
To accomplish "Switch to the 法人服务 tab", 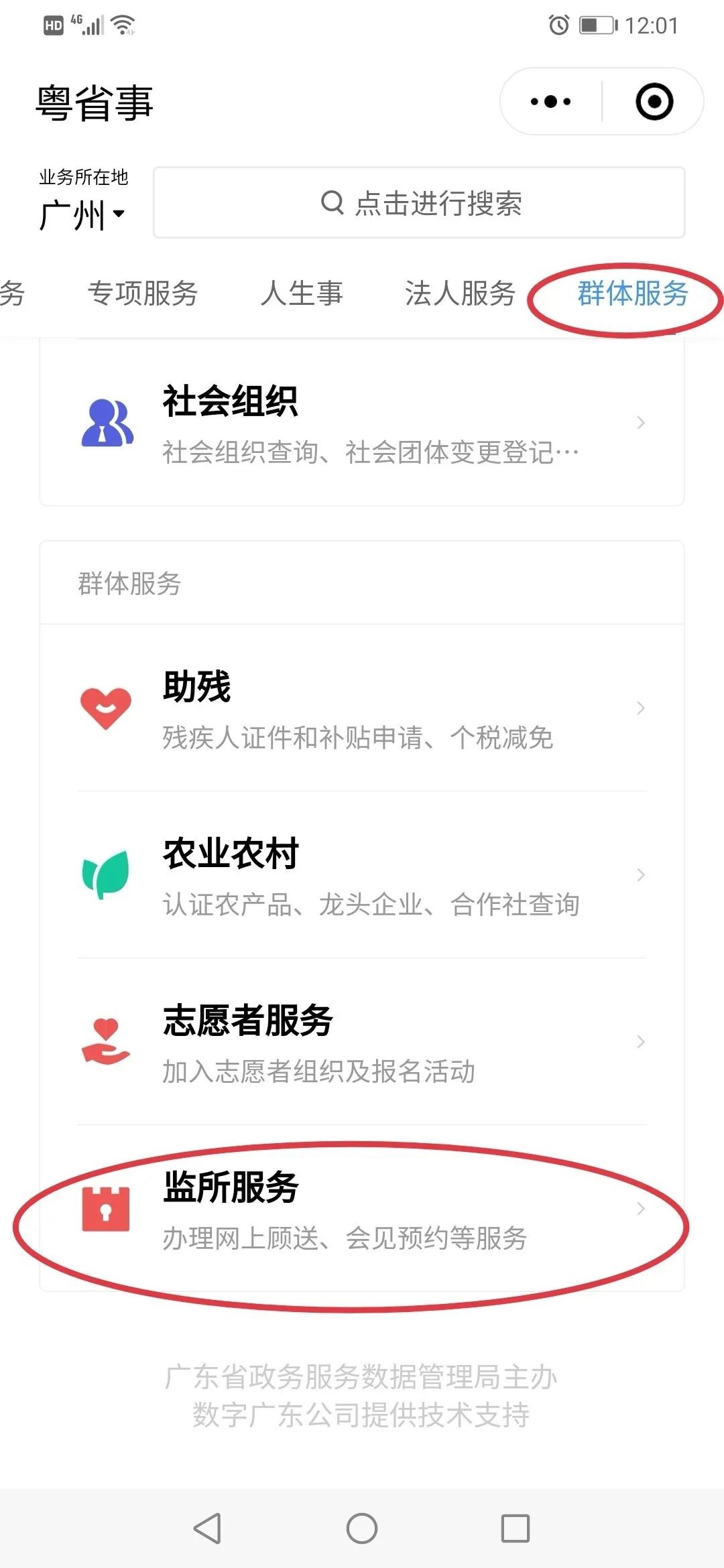I will 460,293.
